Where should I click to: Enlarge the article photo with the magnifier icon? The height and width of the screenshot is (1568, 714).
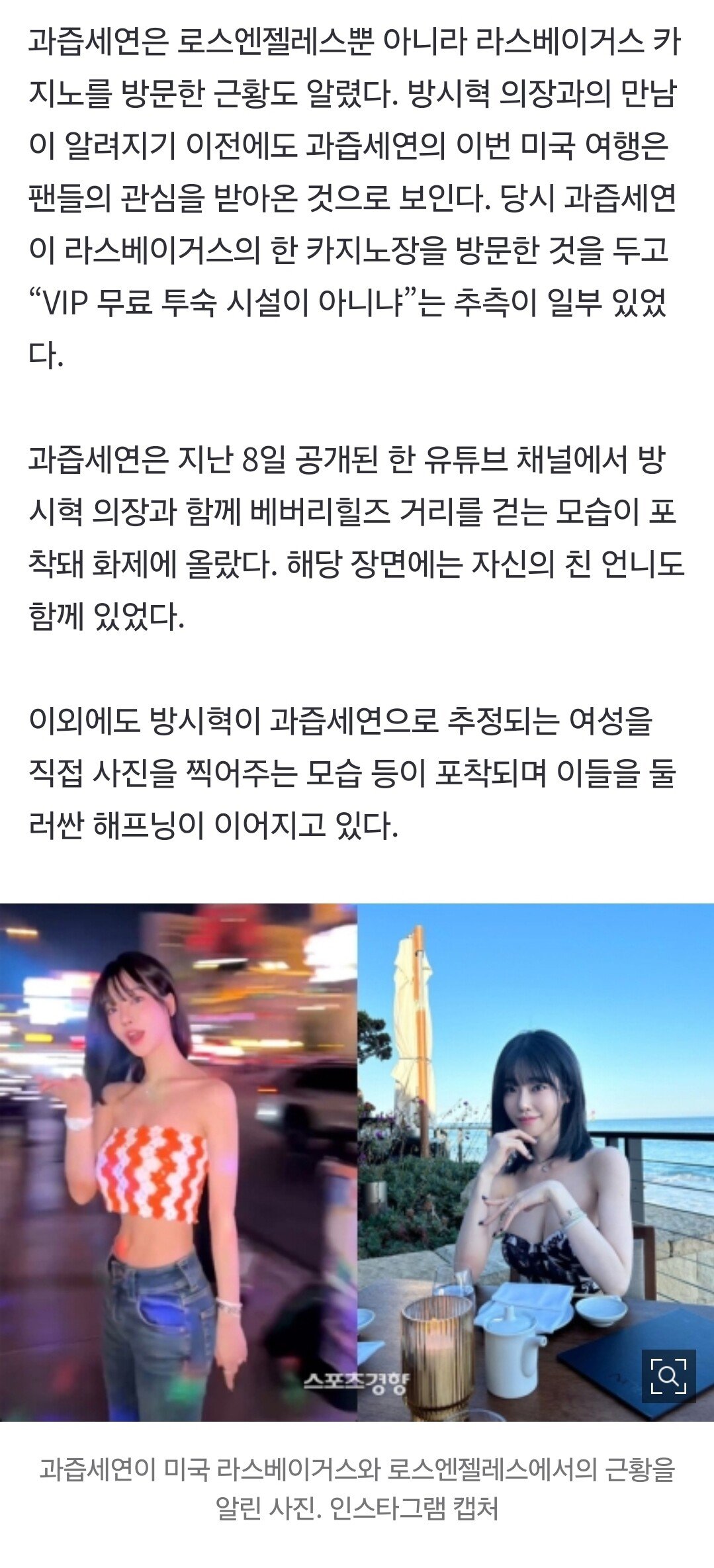click(x=668, y=1376)
